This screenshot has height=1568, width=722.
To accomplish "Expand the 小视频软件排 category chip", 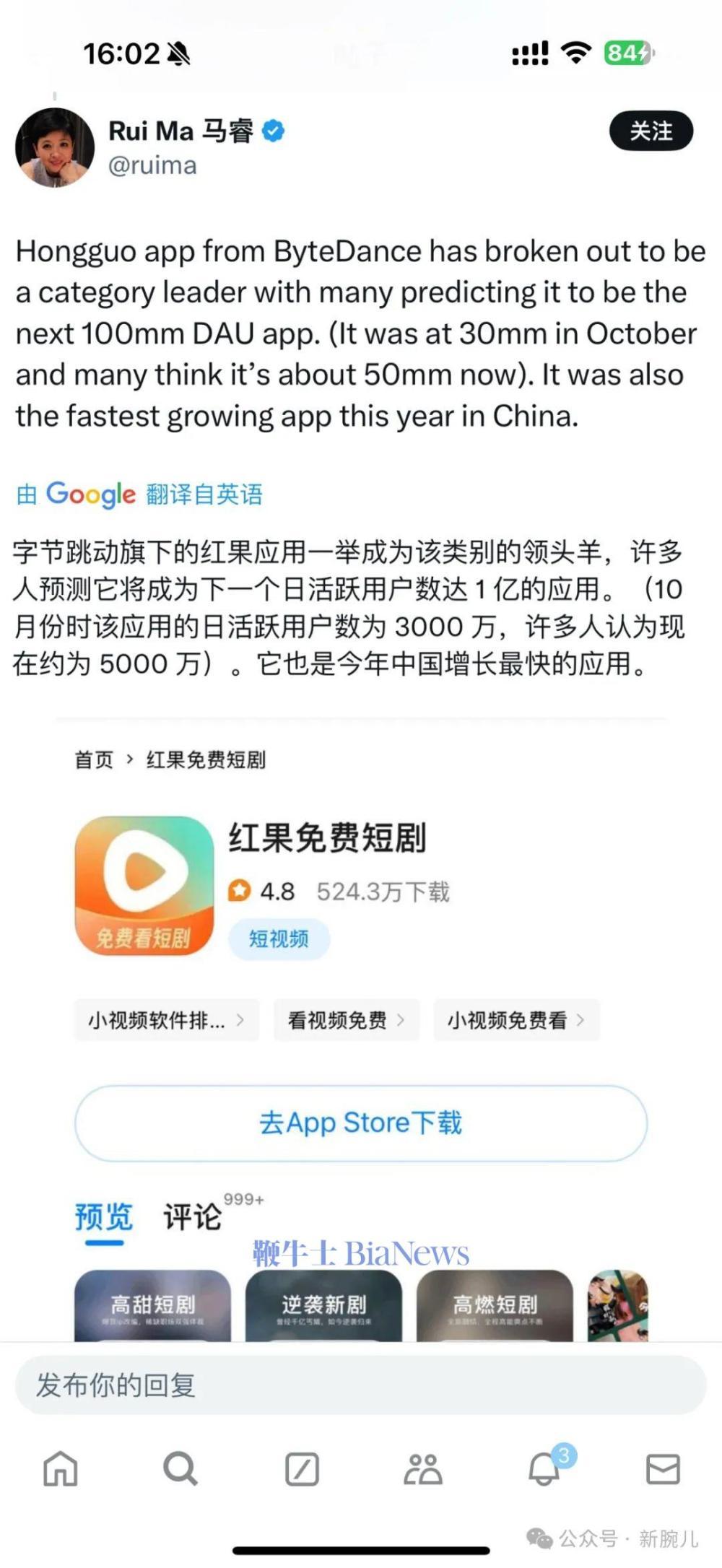I will 166,1020.
